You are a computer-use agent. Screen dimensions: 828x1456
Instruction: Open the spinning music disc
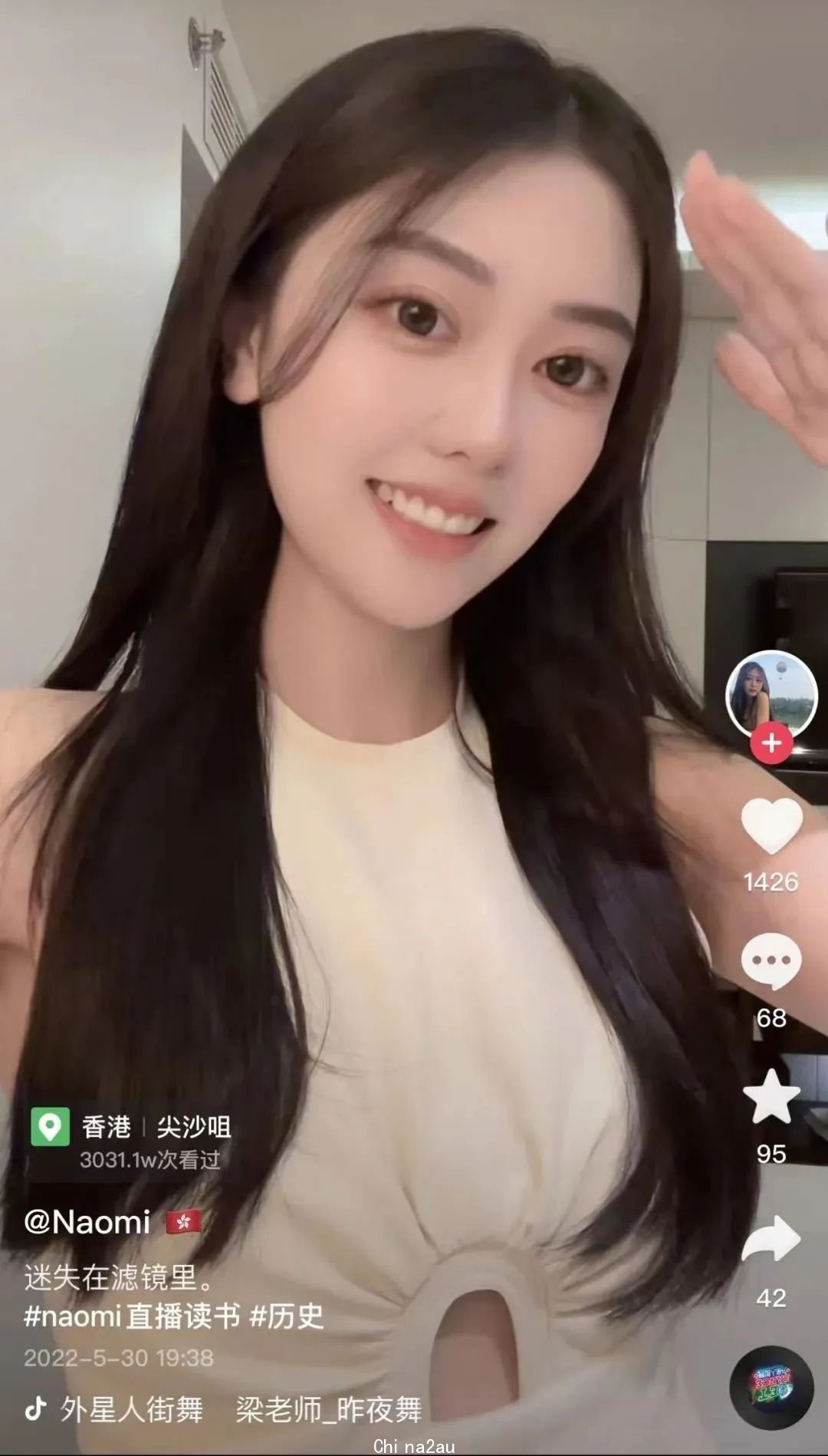point(771,1388)
